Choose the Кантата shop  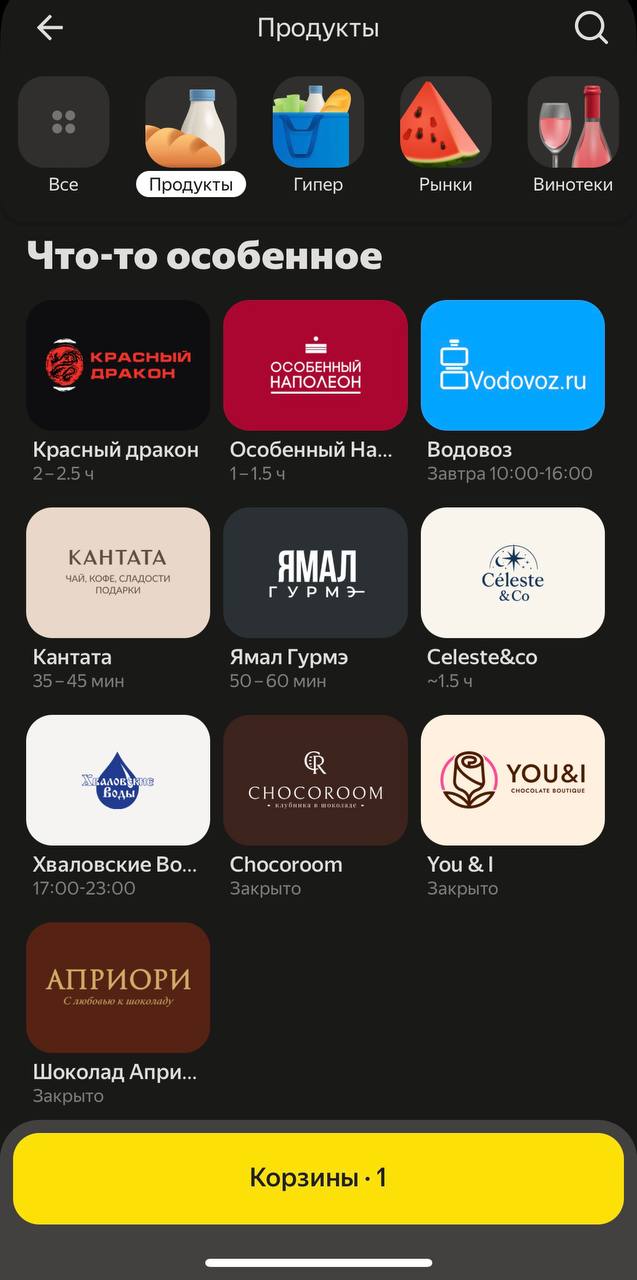[118, 572]
